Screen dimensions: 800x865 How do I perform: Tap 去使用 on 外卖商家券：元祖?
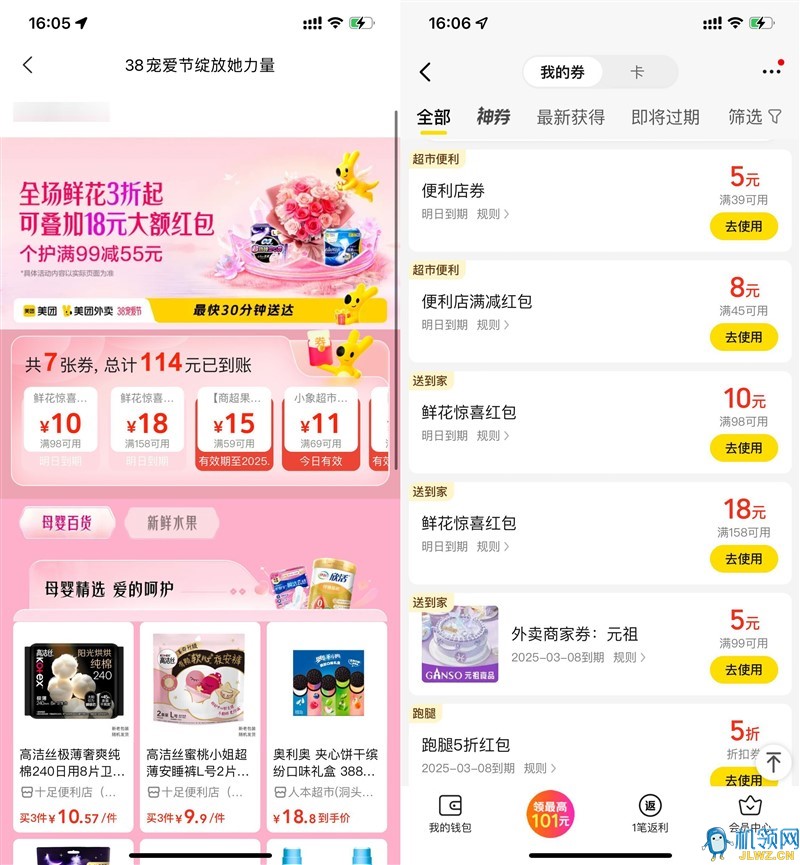(743, 670)
